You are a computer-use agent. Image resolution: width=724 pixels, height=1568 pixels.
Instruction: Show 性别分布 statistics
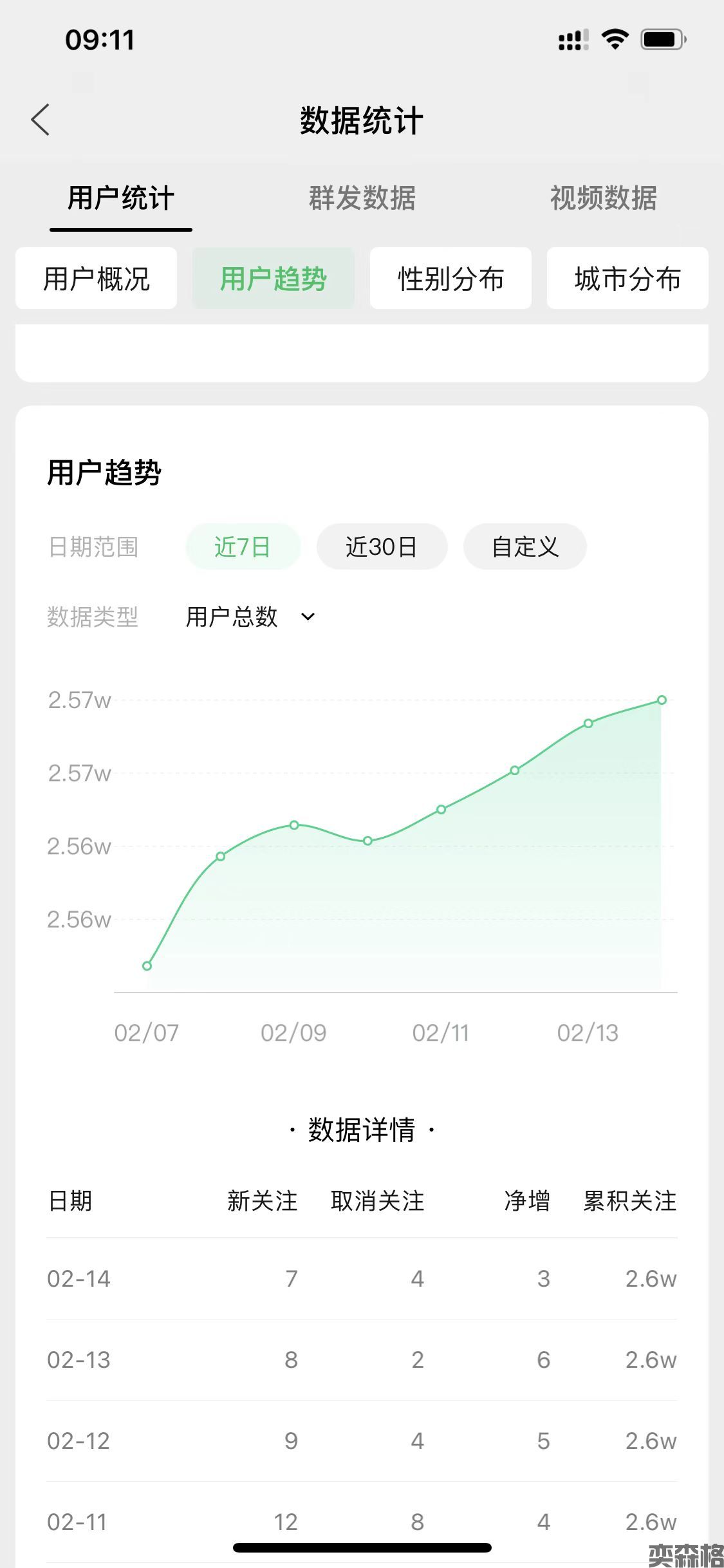450,279
